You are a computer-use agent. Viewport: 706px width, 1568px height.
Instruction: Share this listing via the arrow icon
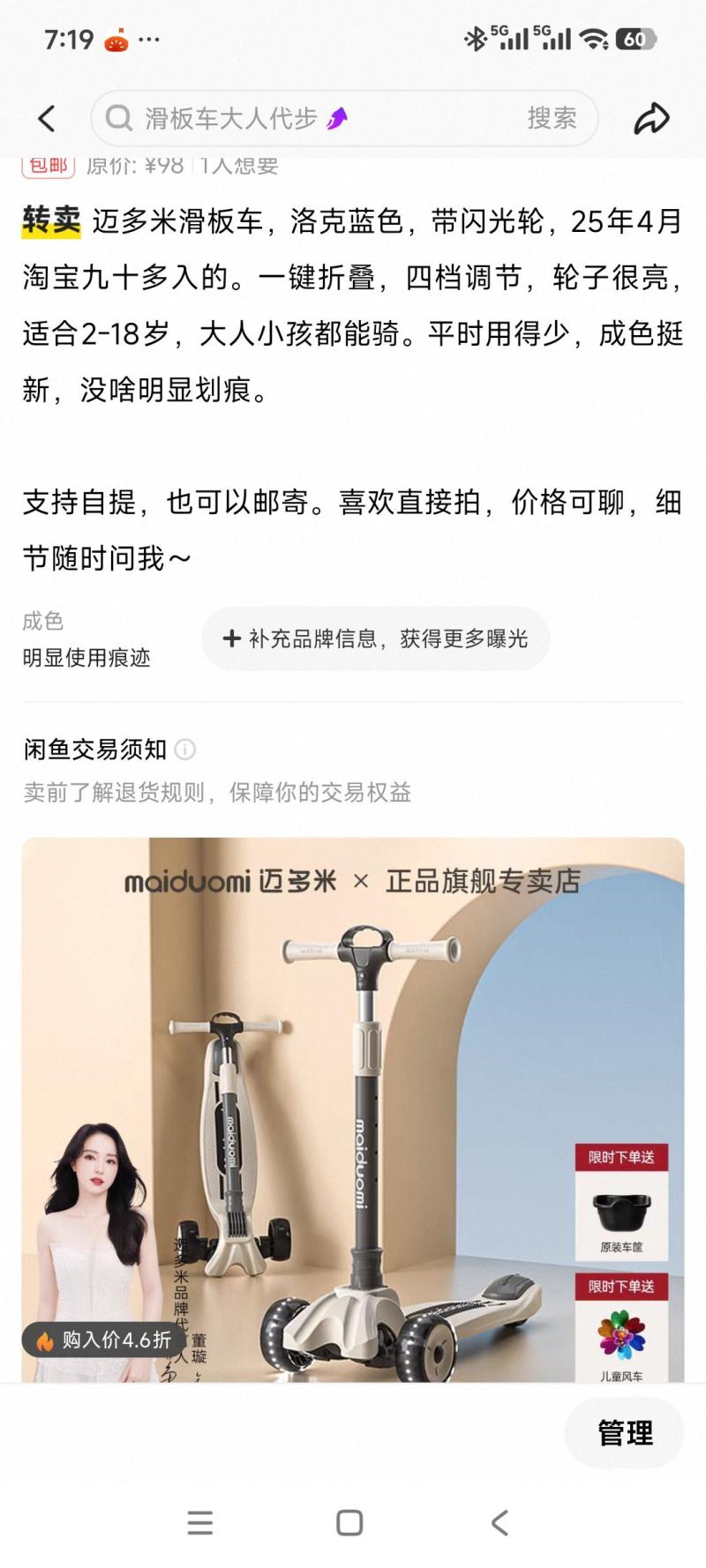point(651,118)
